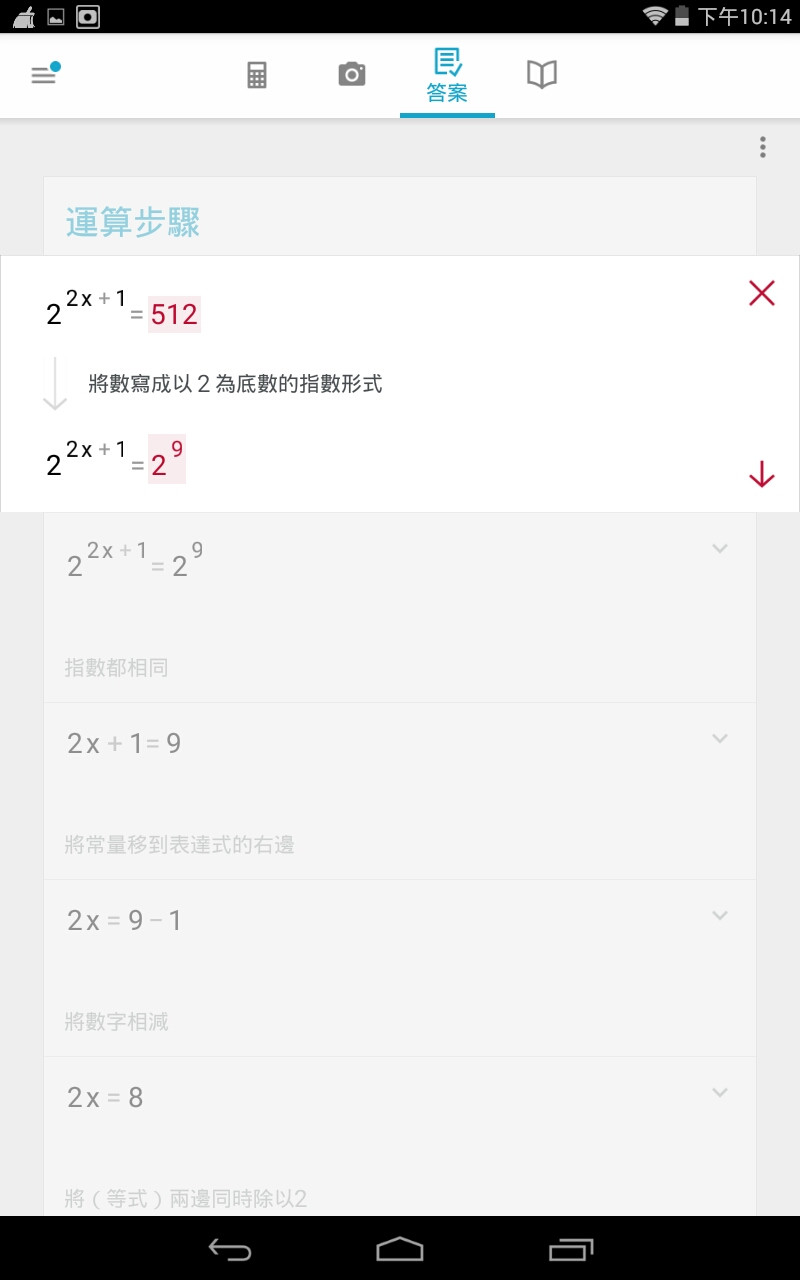Open the book textbook tab
The image size is (800, 1280).
click(x=542, y=75)
